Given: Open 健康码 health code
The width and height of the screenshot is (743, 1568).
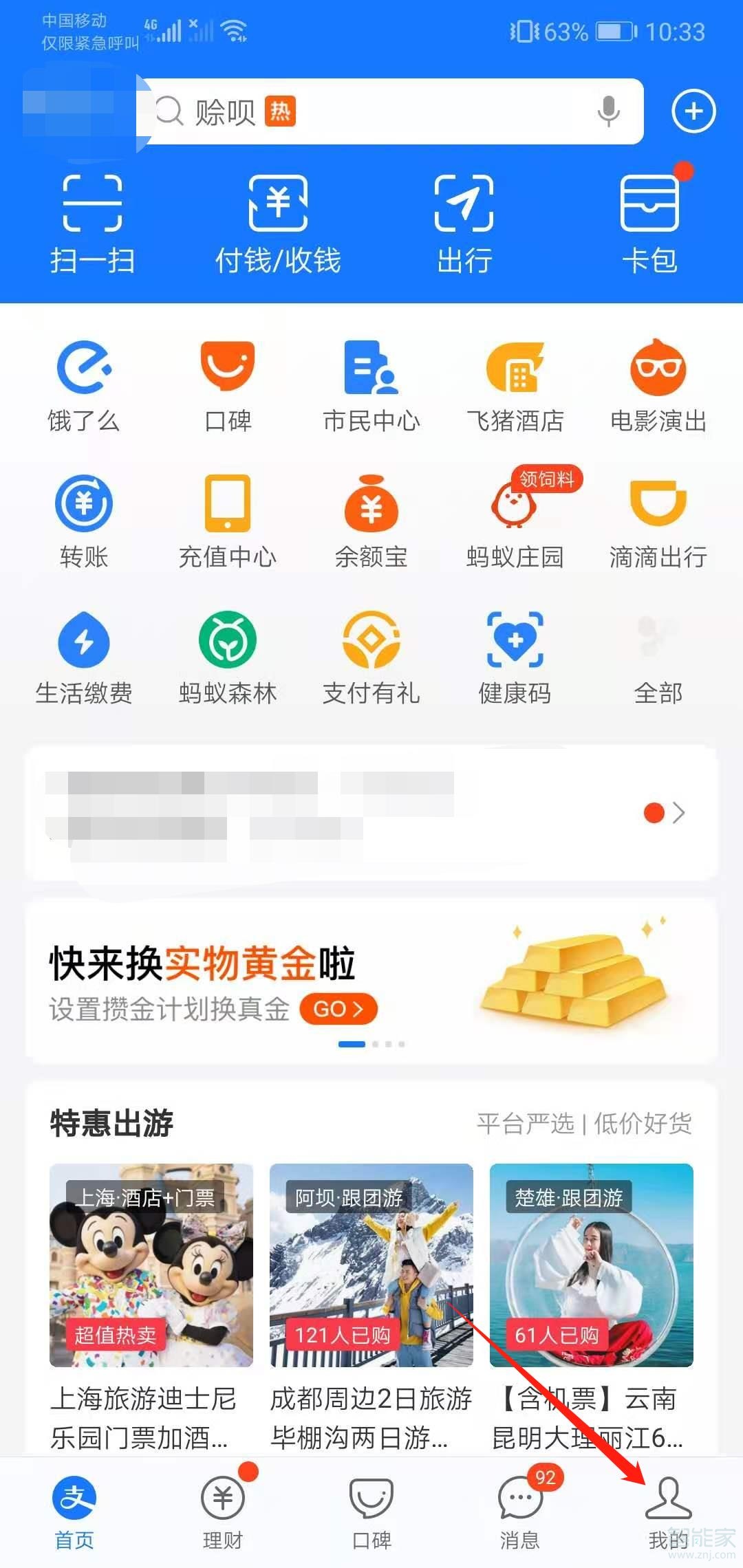Looking at the screenshot, I should (x=515, y=657).
